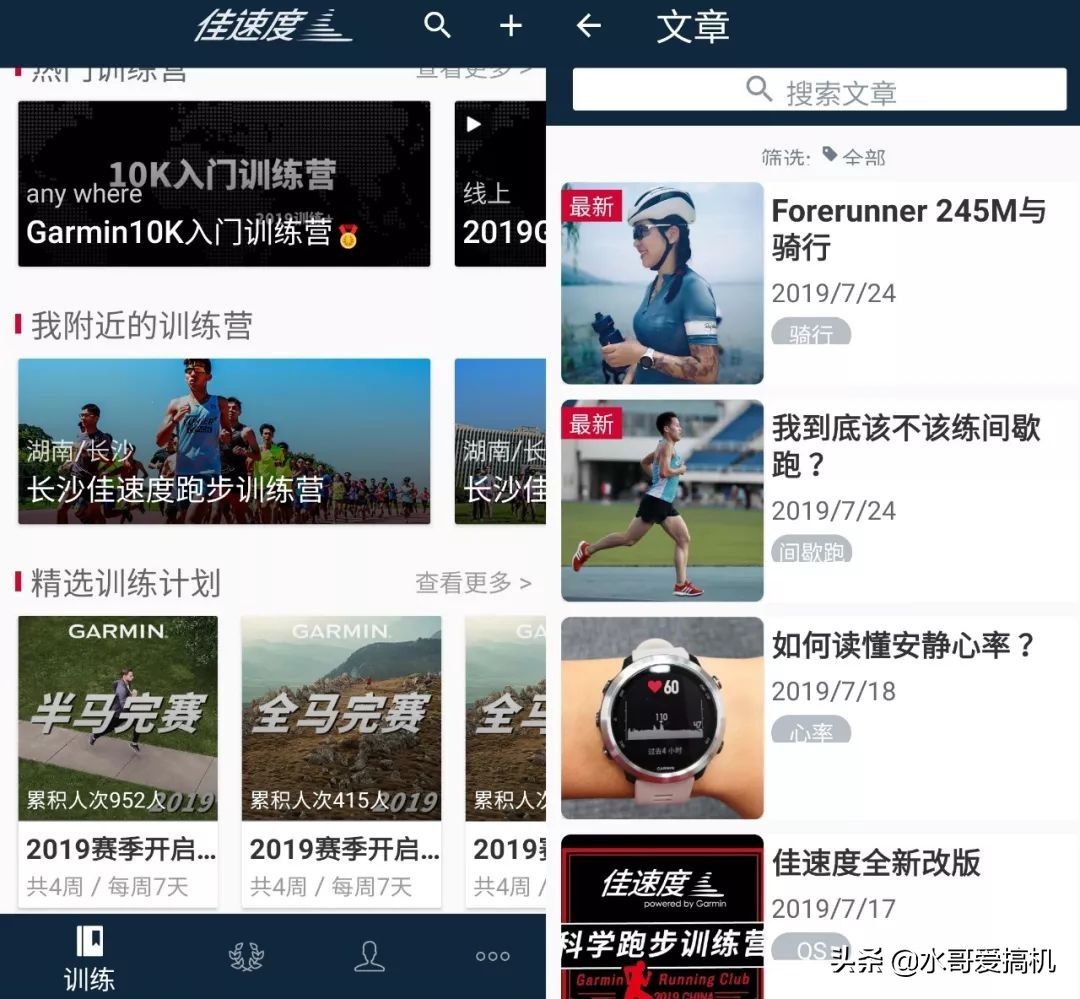
Task: Open the Forerunner 245M与骑行 article
Action: click(x=819, y=282)
